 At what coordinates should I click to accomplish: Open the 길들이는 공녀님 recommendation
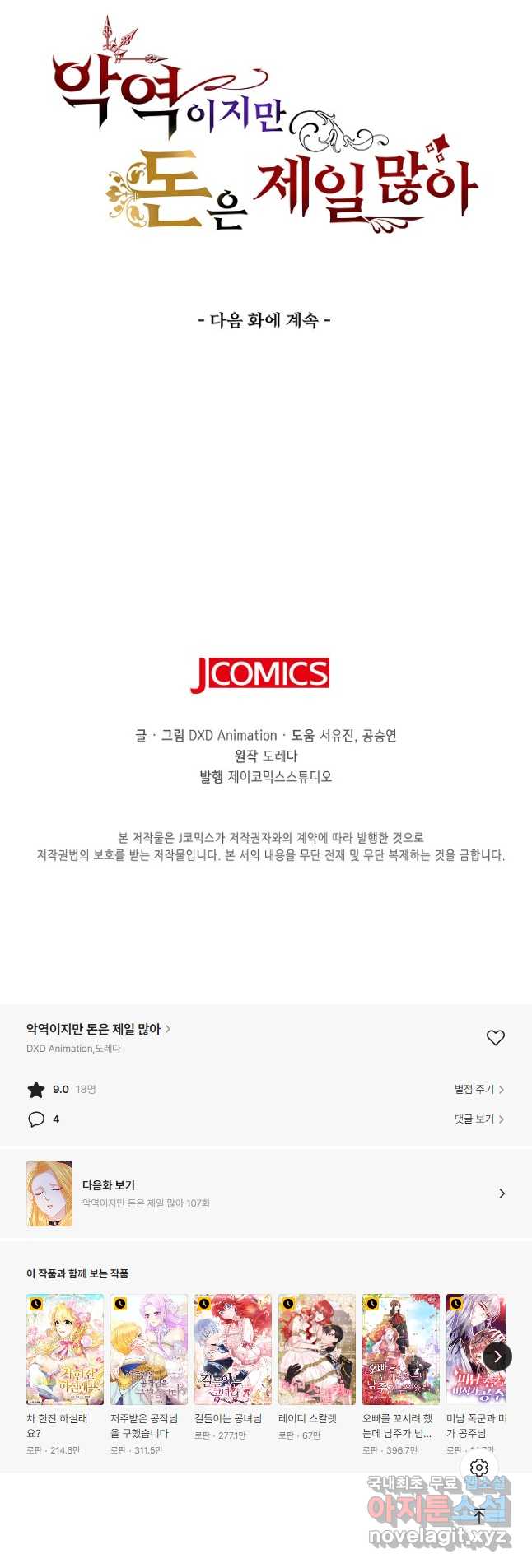tap(233, 1350)
